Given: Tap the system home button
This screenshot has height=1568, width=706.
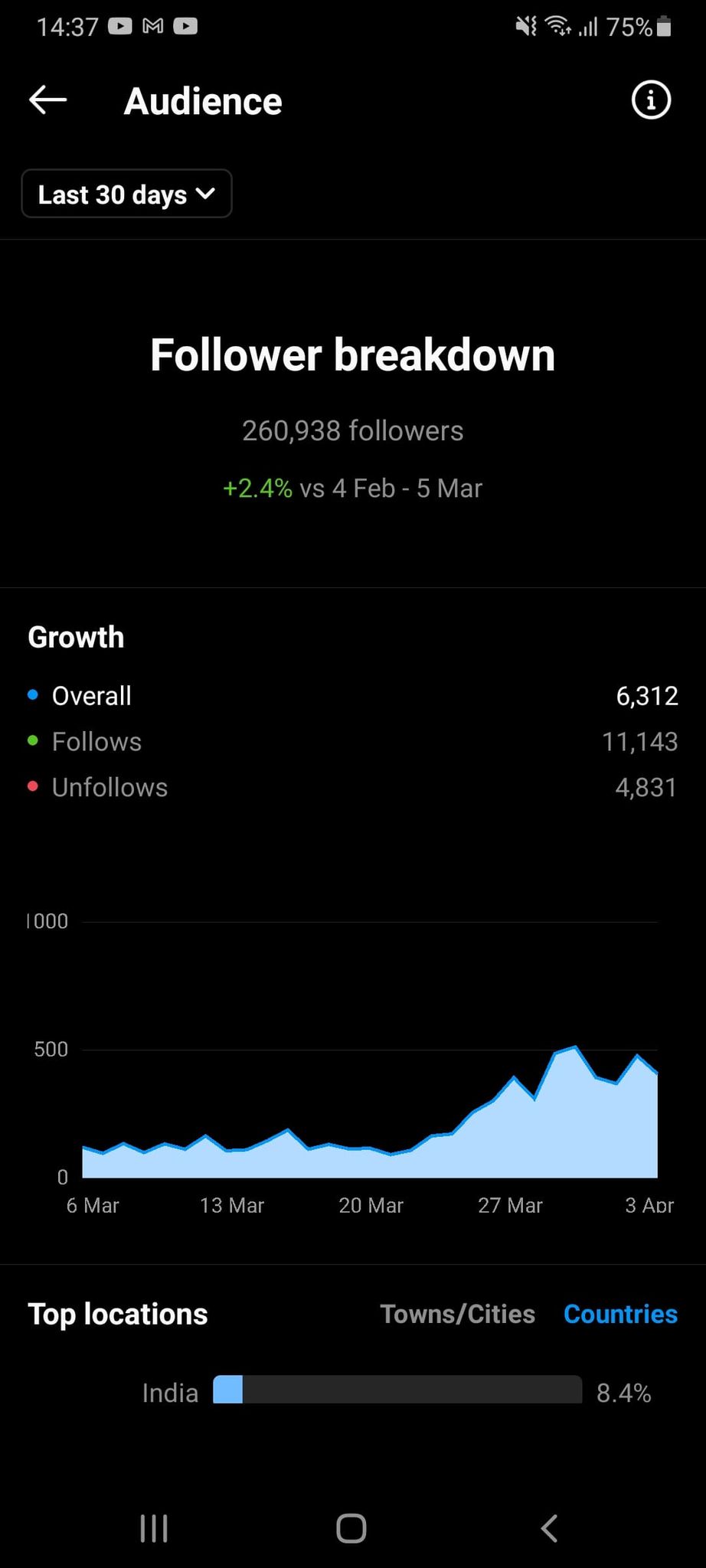Looking at the screenshot, I should 351,1528.
